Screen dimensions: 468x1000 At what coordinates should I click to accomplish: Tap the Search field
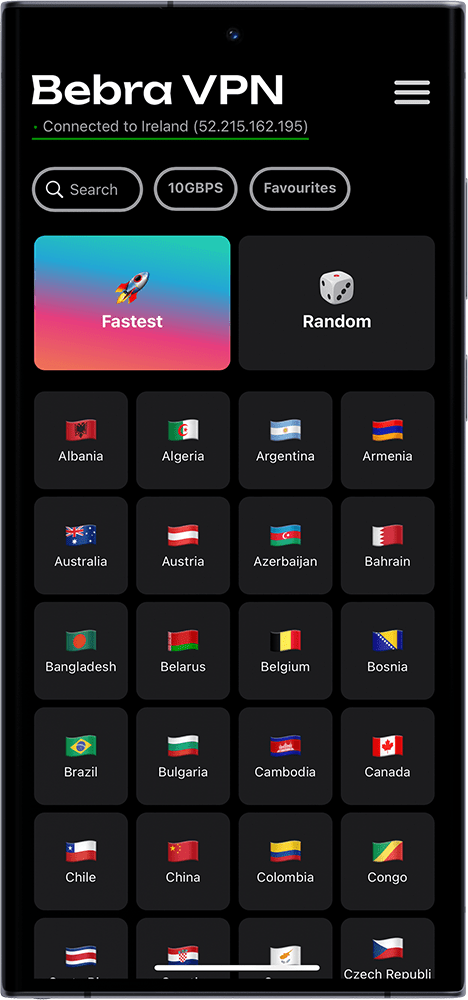87,189
